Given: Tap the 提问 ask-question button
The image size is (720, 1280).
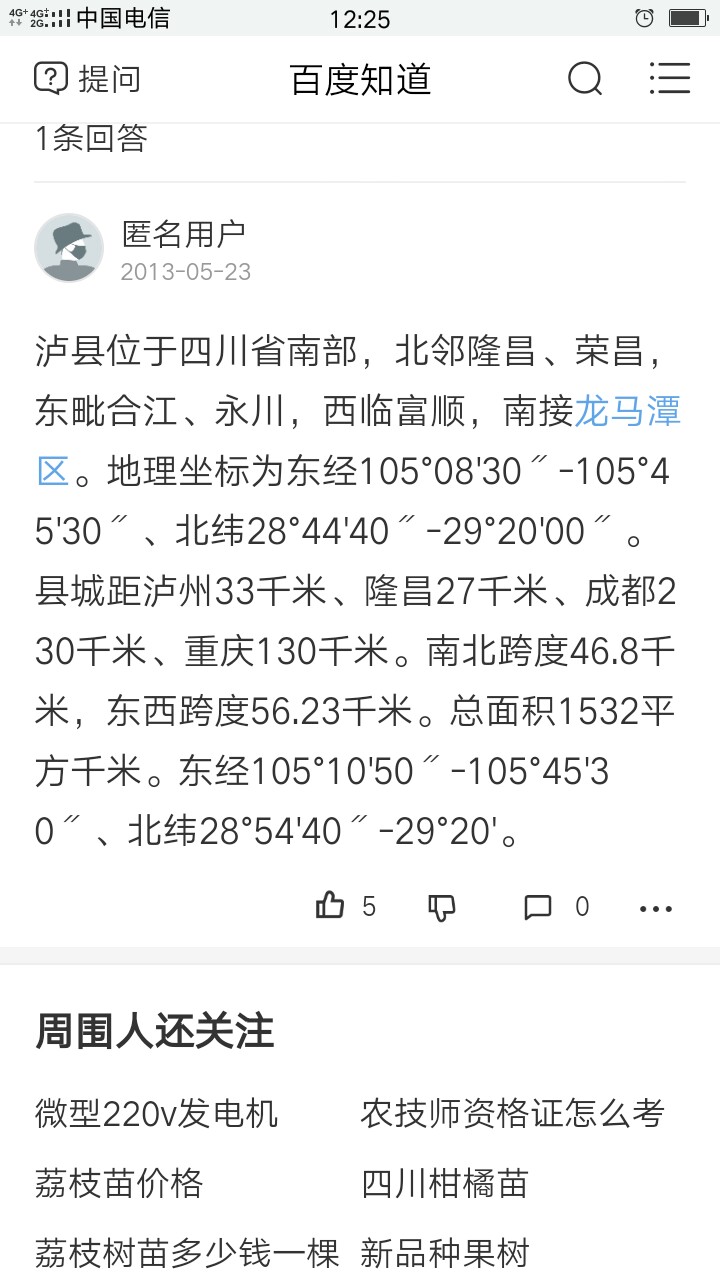Looking at the screenshot, I should point(88,78).
